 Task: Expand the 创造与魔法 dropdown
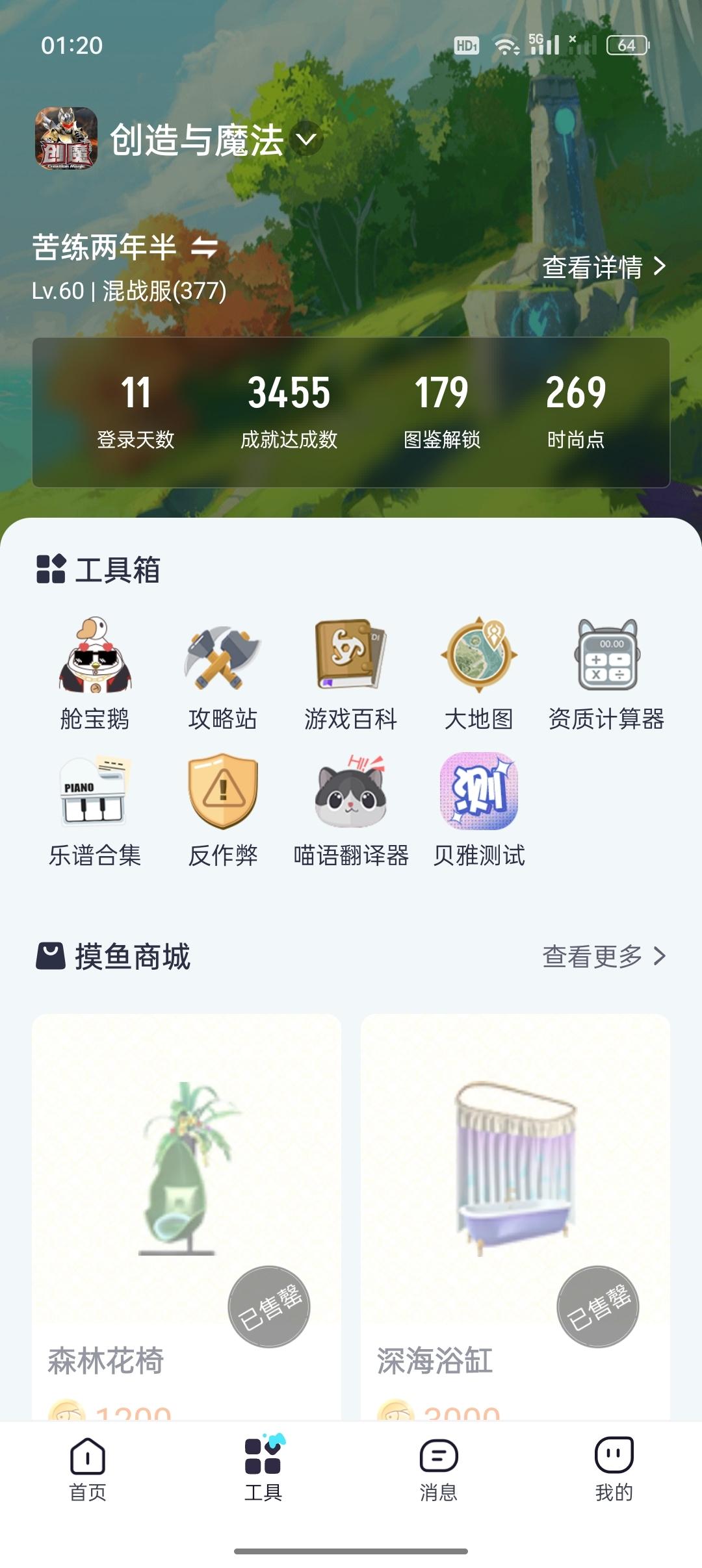point(305,139)
